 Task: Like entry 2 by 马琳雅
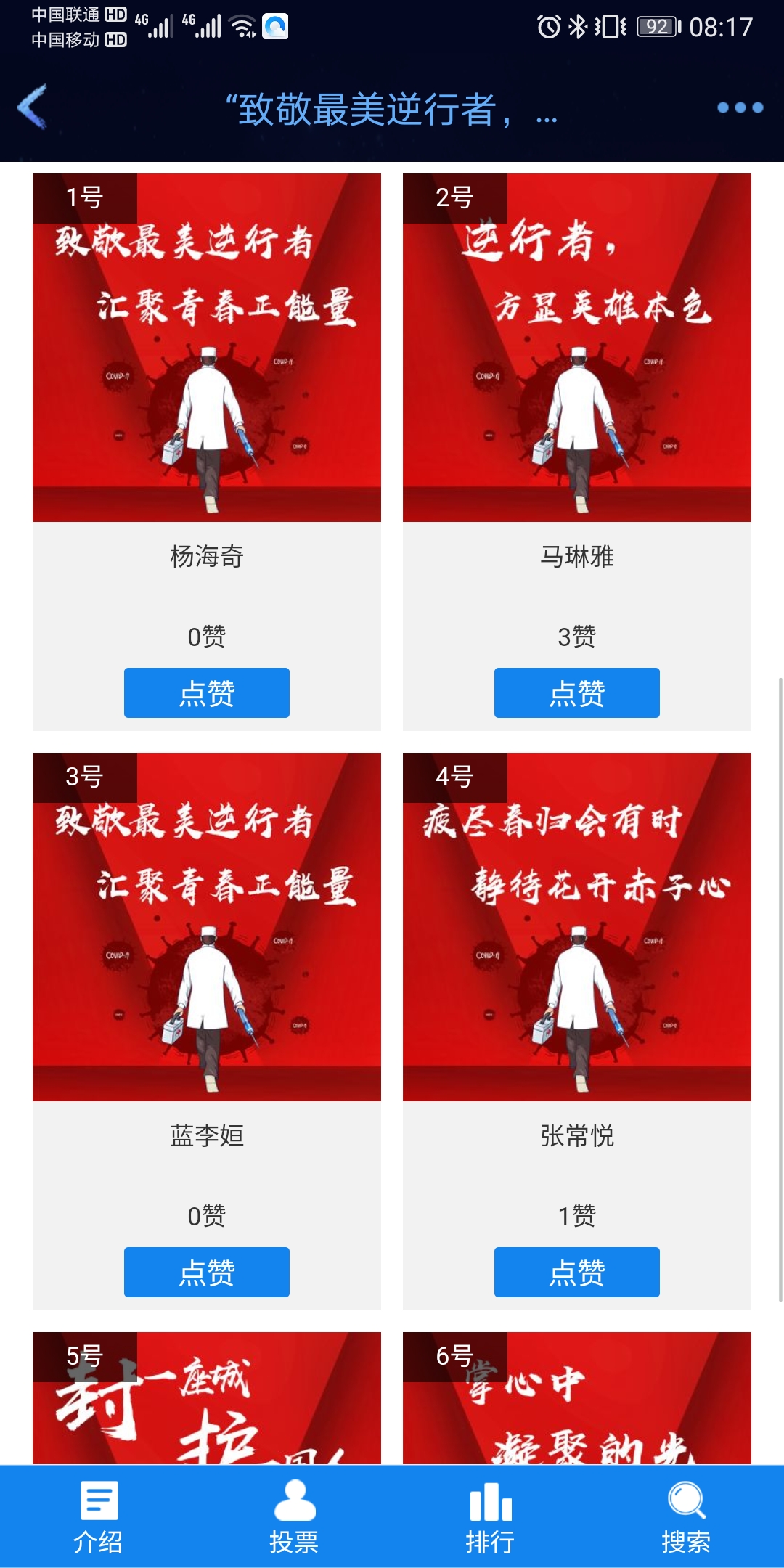pyautogui.click(x=577, y=693)
